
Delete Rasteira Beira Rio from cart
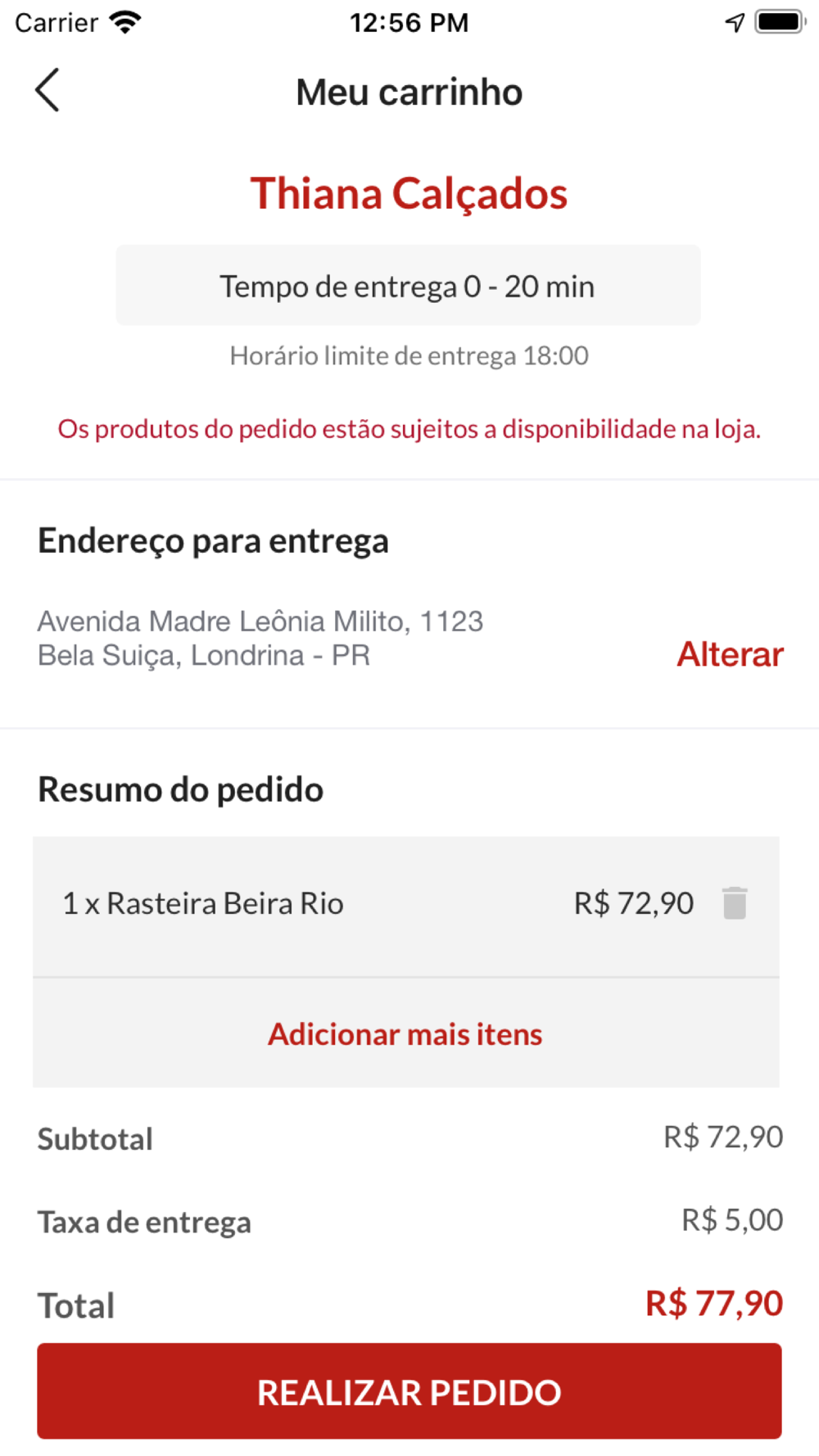[735, 903]
